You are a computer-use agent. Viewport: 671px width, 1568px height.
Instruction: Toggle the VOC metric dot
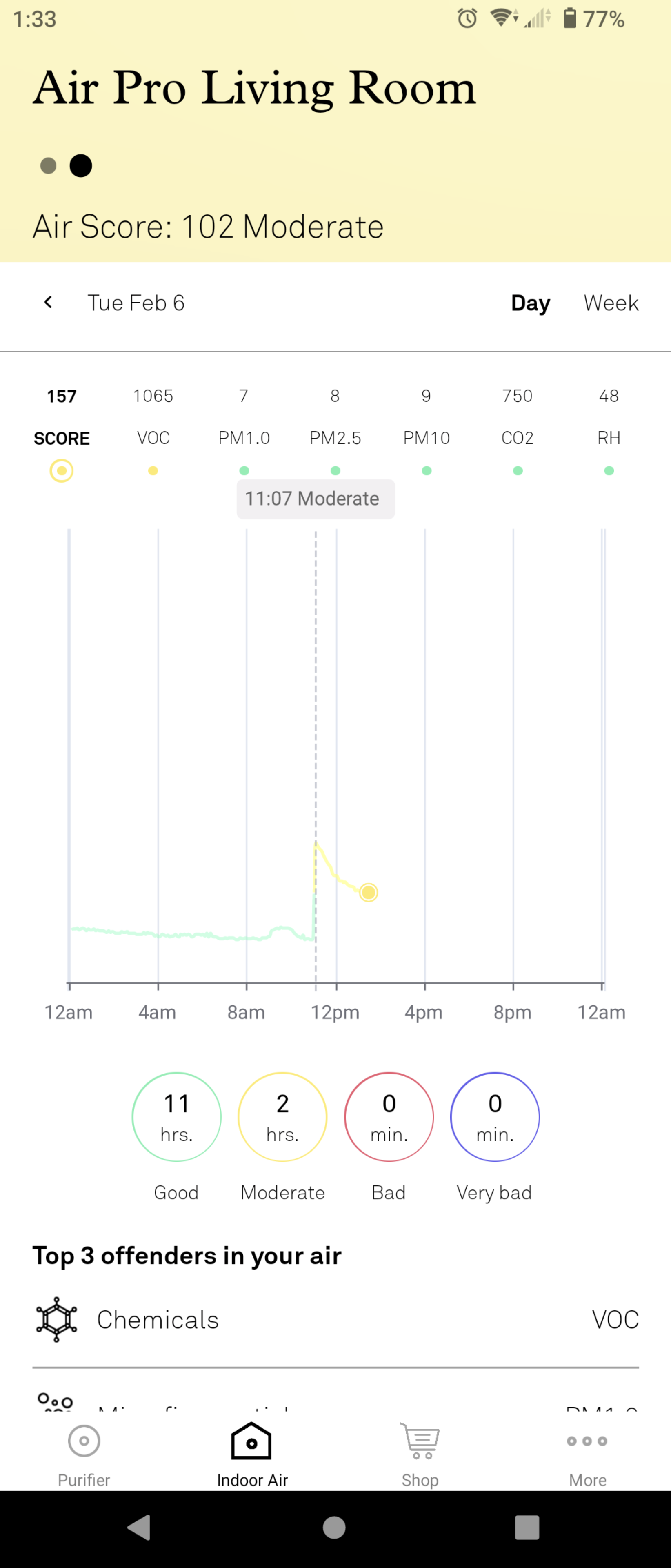pyautogui.click(x=153, y=470)
